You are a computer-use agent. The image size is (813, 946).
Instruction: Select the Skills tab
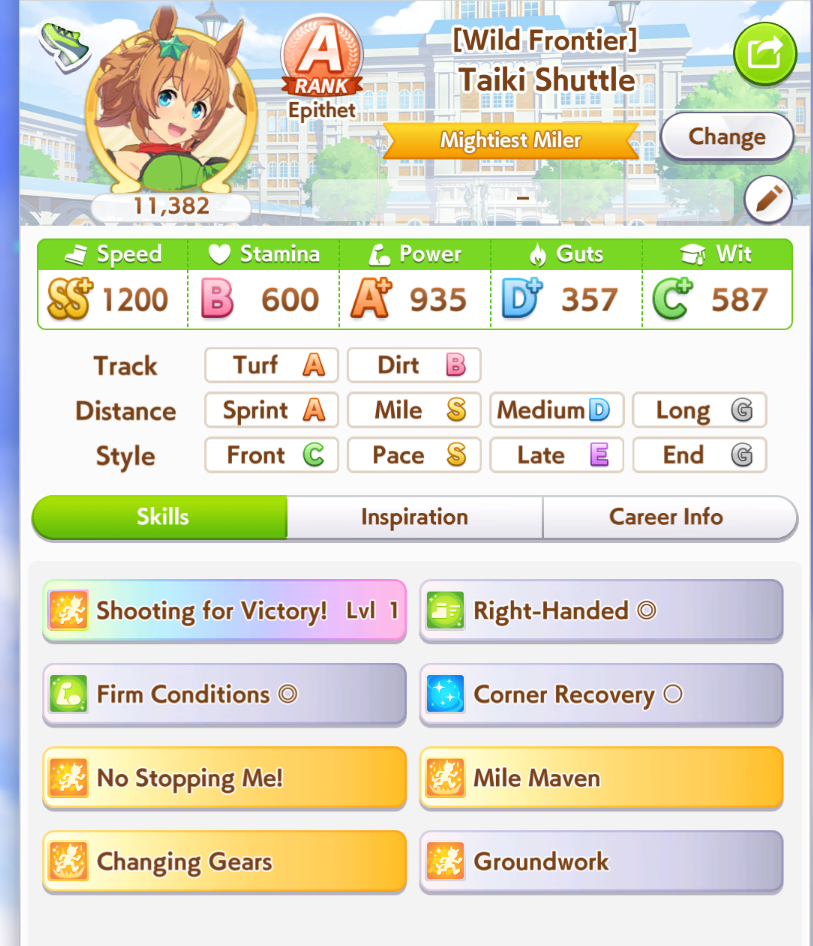coord(162,517)
